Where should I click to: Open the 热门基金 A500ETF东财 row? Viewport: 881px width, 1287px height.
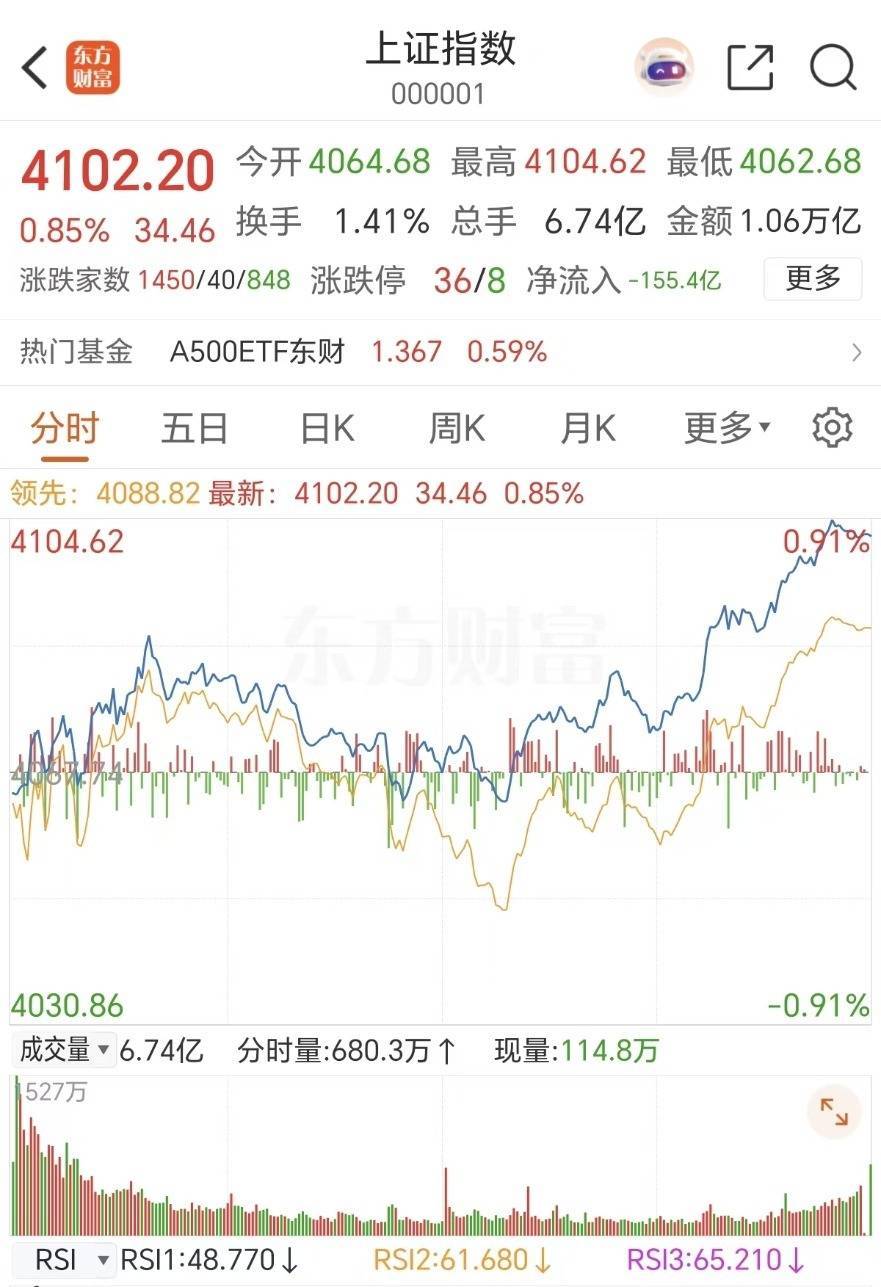440,352
